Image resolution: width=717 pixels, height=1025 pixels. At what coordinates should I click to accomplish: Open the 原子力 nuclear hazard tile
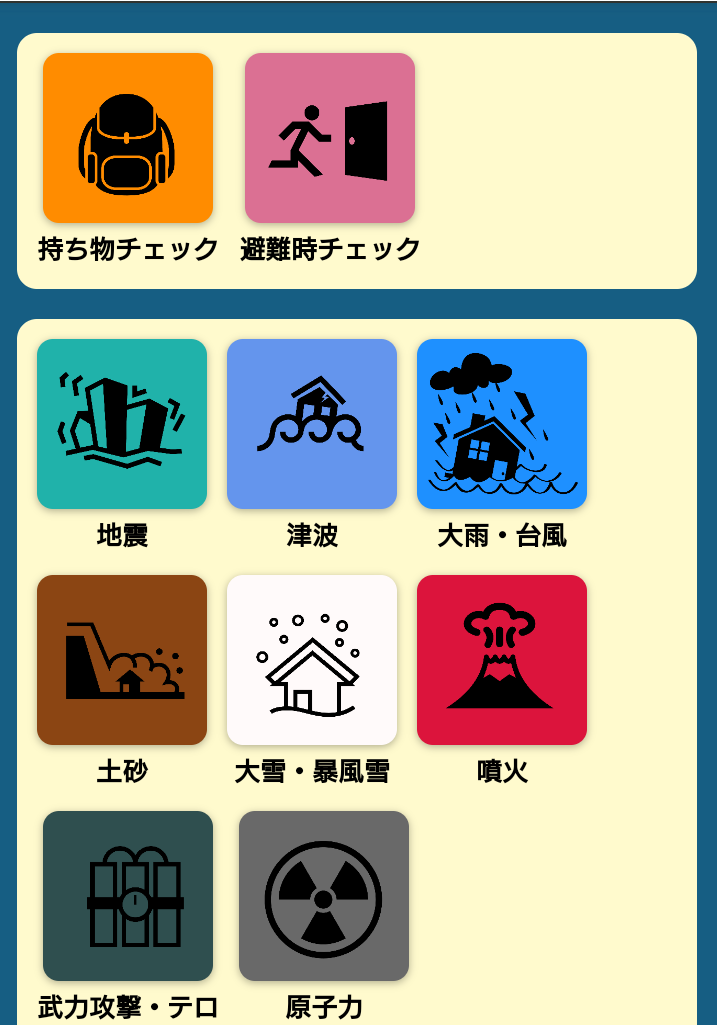tap(324, 896)
